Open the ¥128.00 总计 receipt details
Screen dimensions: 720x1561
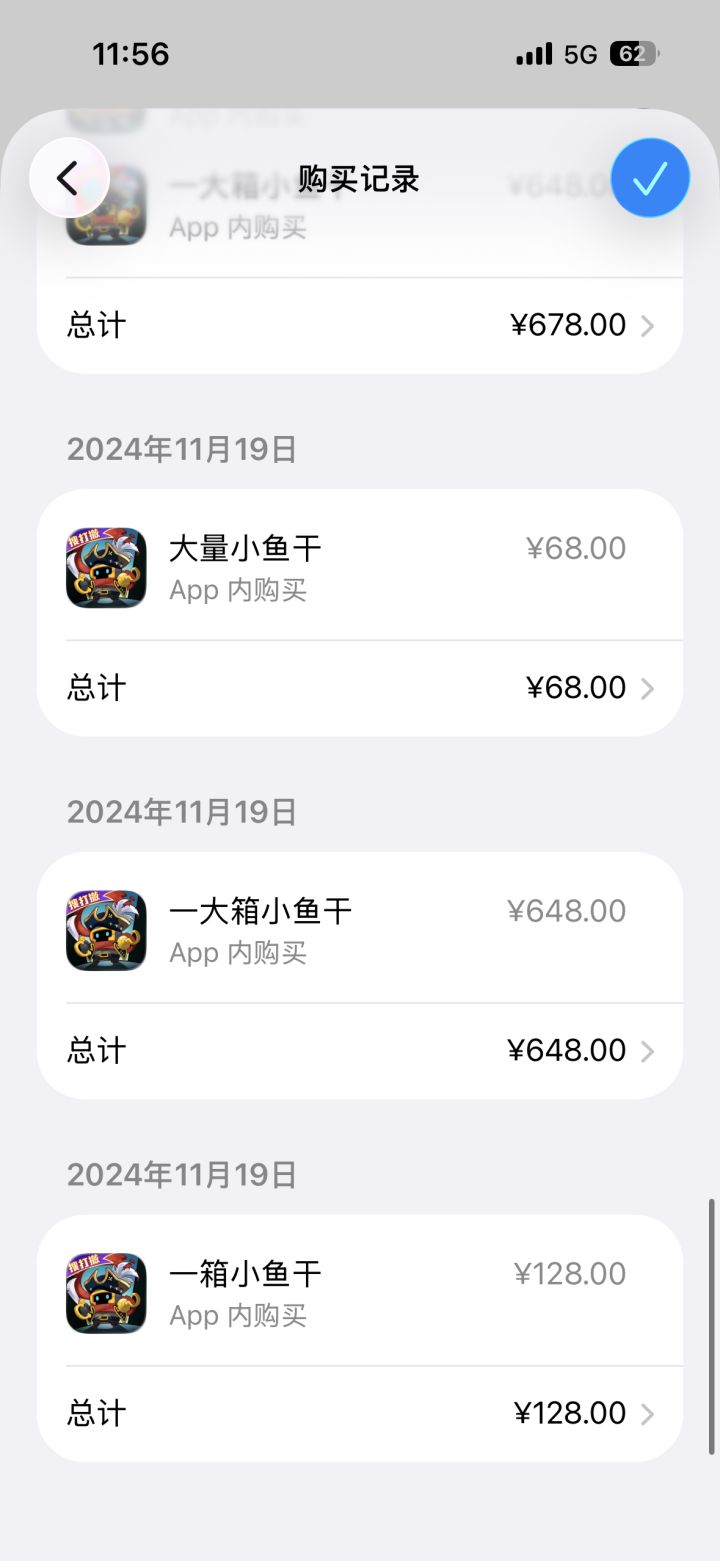(x=360, y=1413)
